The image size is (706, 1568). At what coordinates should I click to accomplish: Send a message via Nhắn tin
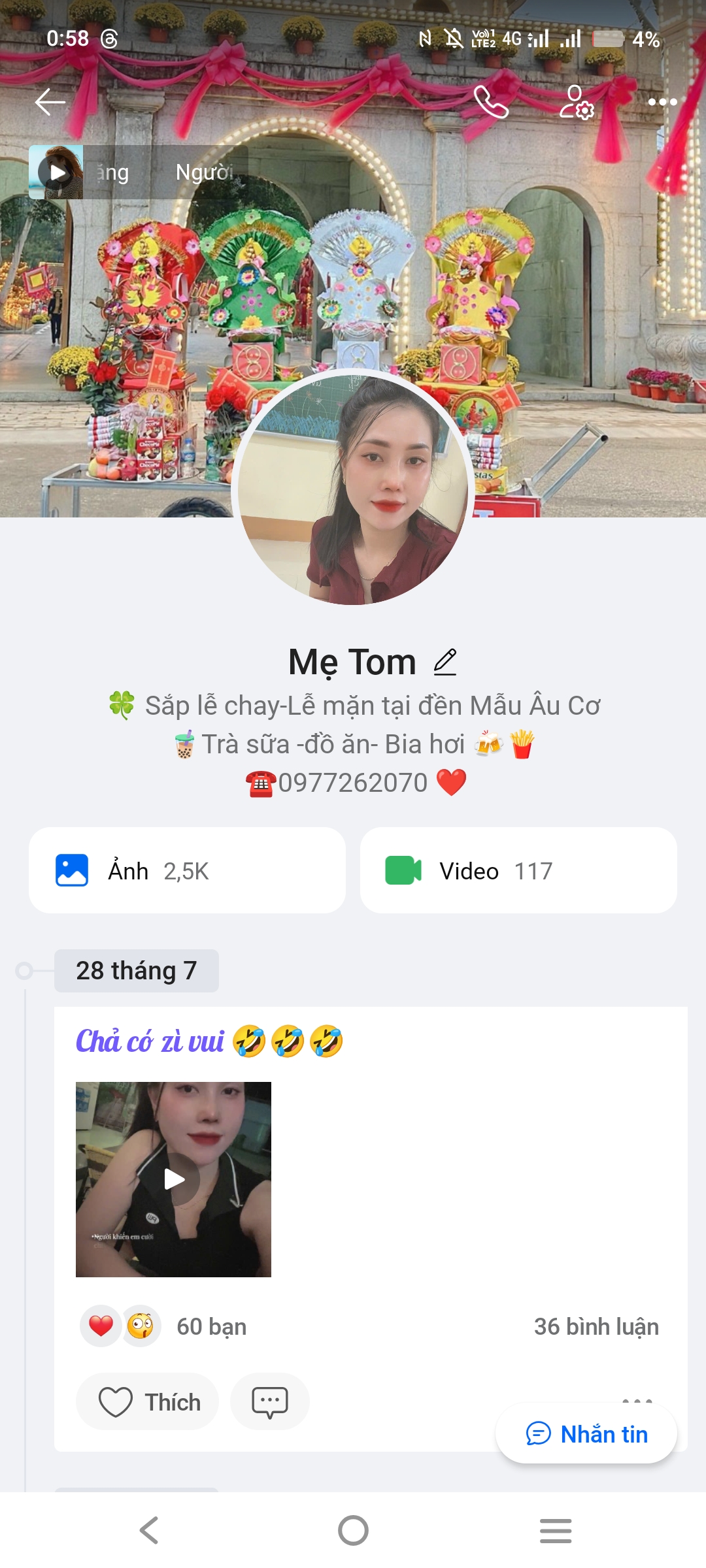coord(586,1434)
